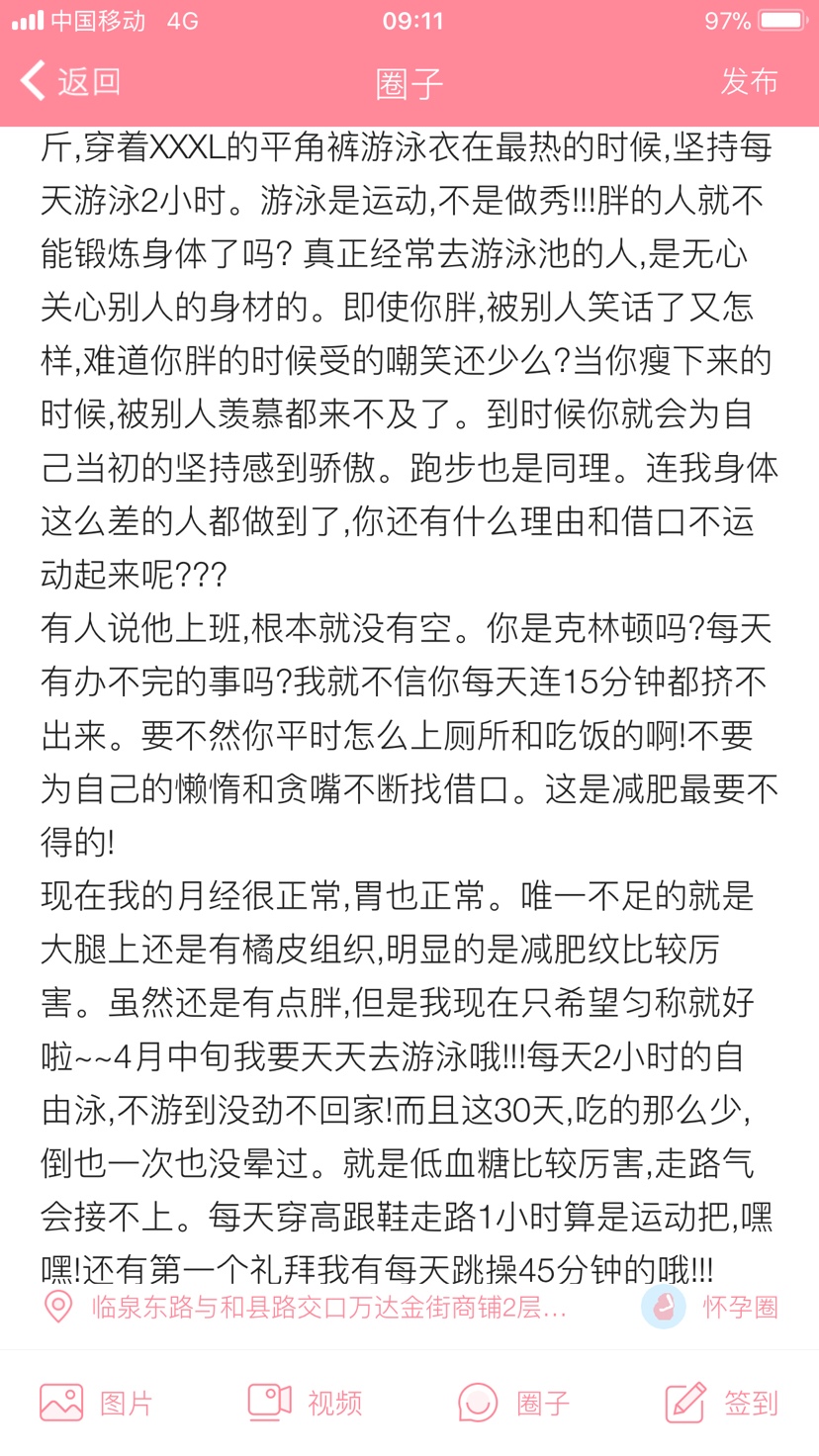The height and width of the screenshot is (1456, 819).
Task: Choose a circle with 圈子
Action: coord(514,1403)
